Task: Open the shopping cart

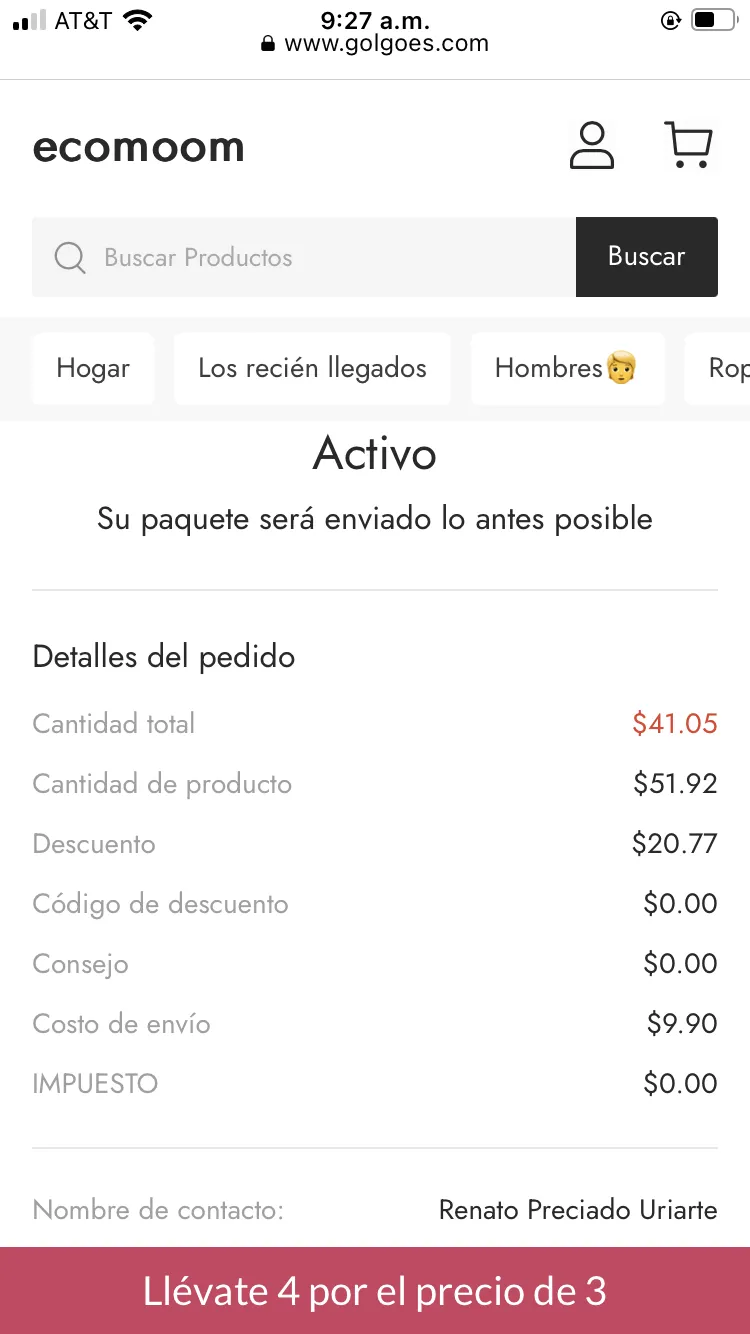Action: coord(689,145)
